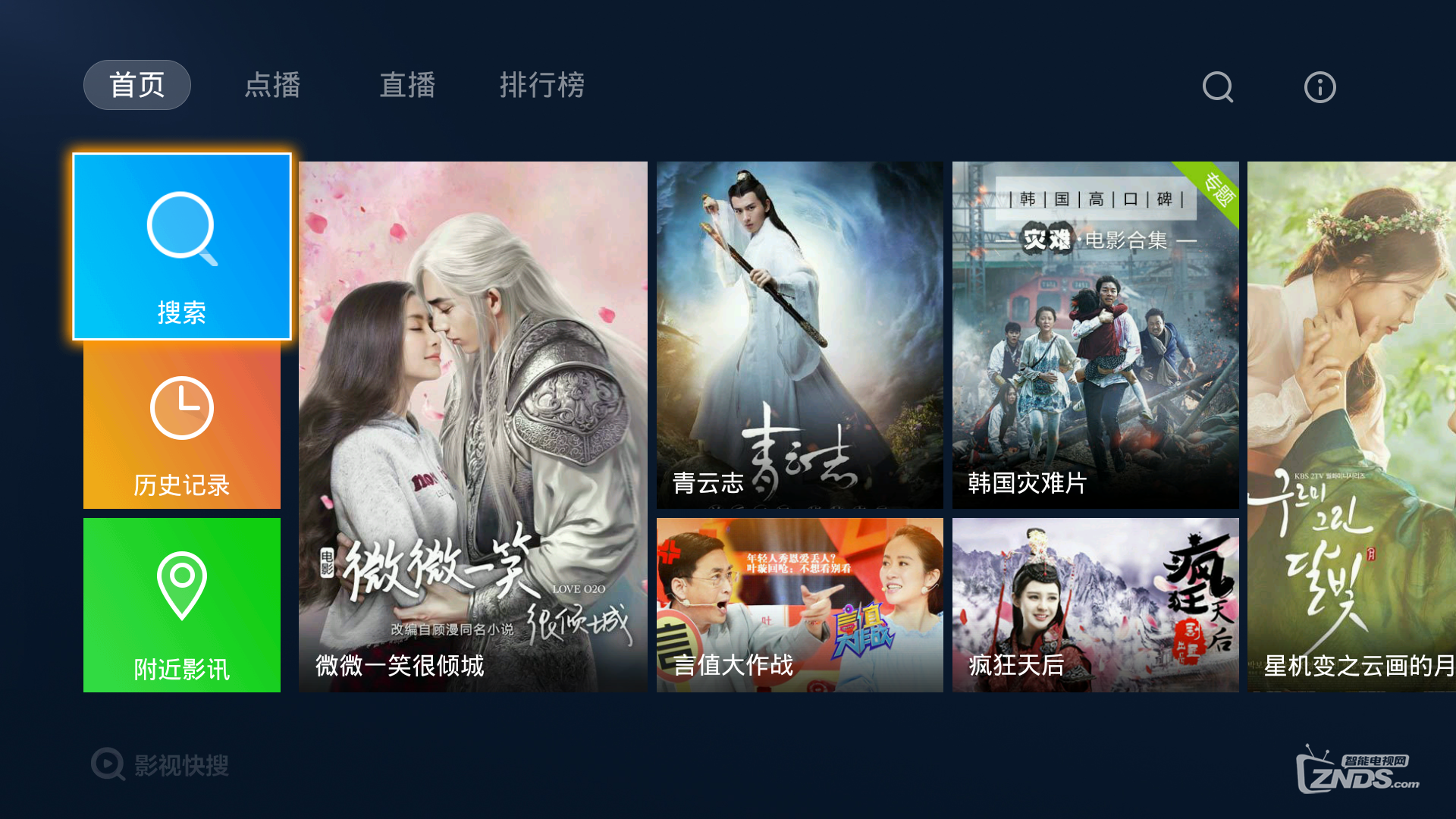1456x819 pixels.
Task: Tap the search magnifier icon at top
Action: click(1218, 87)
